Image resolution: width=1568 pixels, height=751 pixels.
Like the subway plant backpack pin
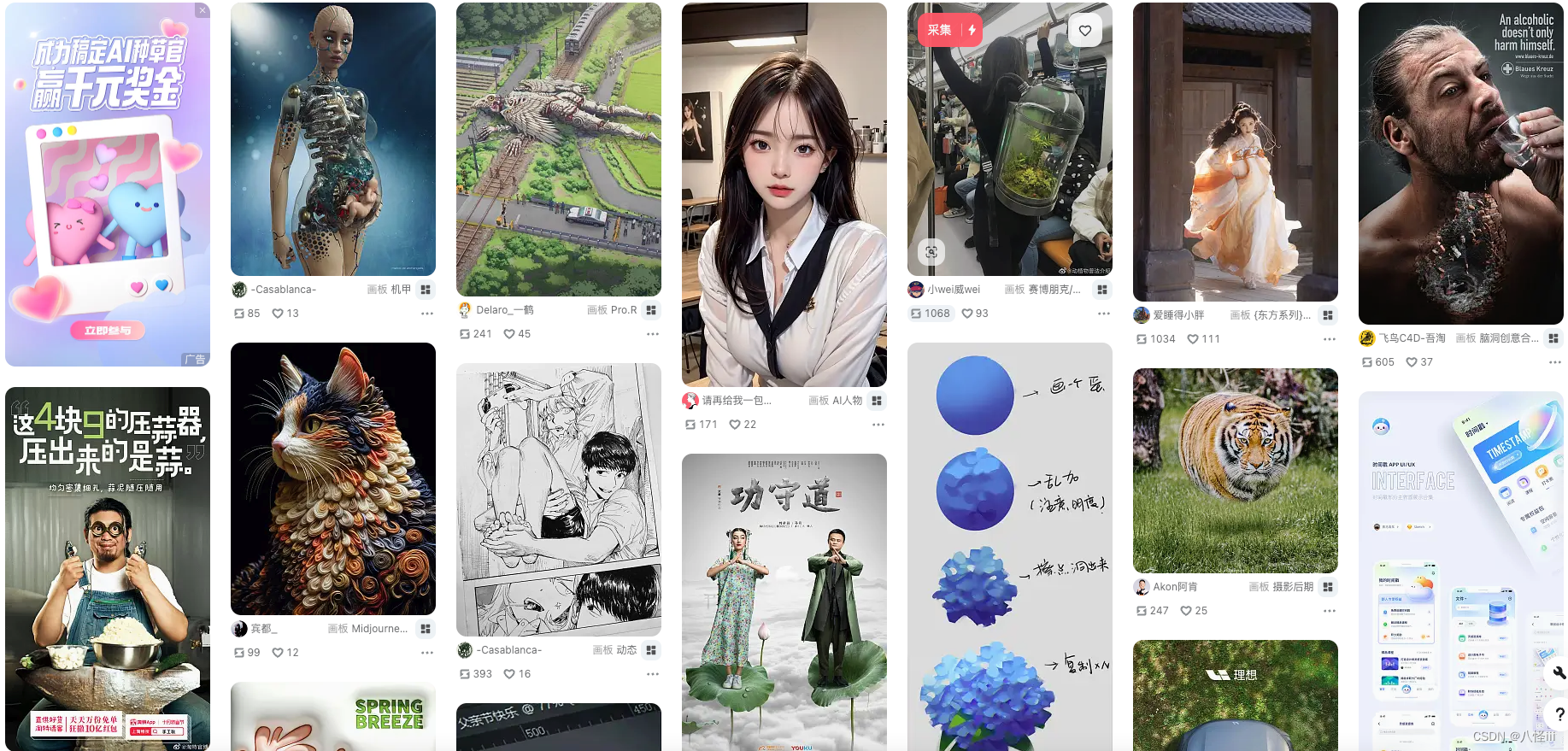[x=1084, y=31]
